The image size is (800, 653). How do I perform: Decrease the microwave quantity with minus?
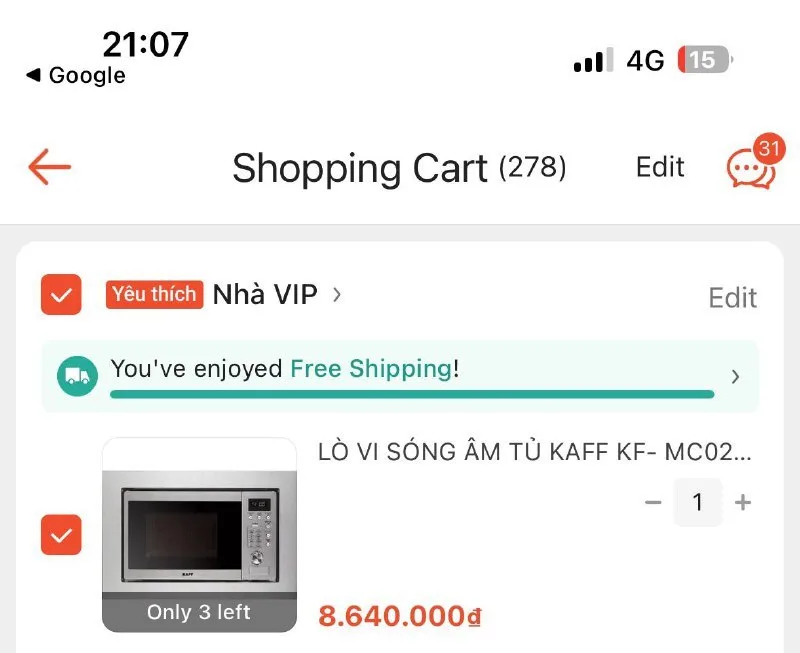point(653,503)
